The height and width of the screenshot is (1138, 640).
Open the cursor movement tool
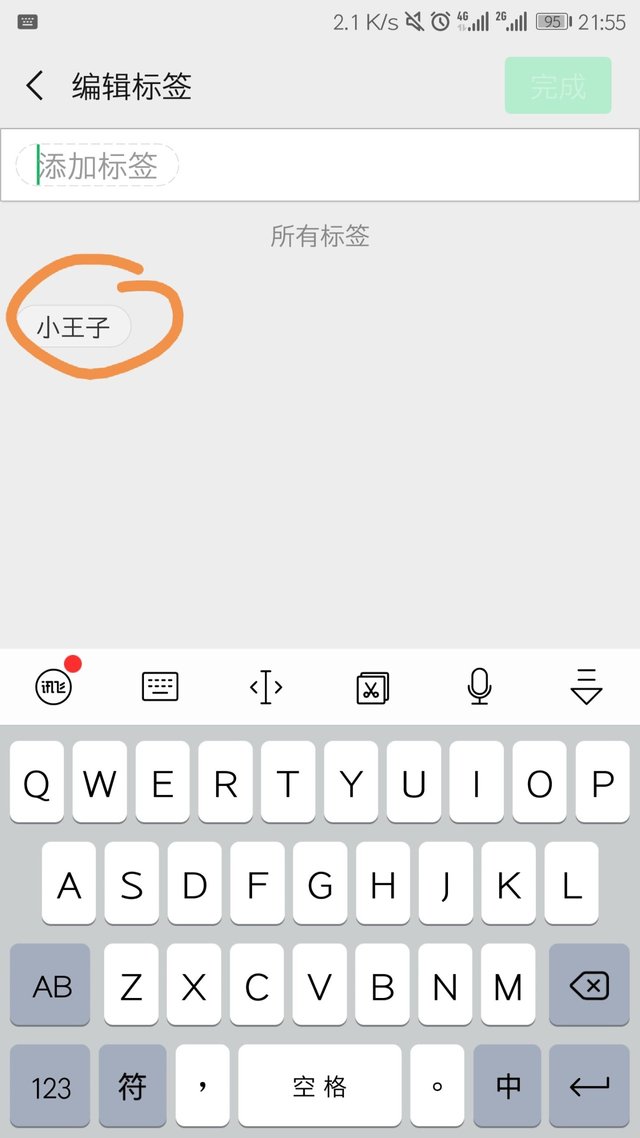tap(266, 686)
